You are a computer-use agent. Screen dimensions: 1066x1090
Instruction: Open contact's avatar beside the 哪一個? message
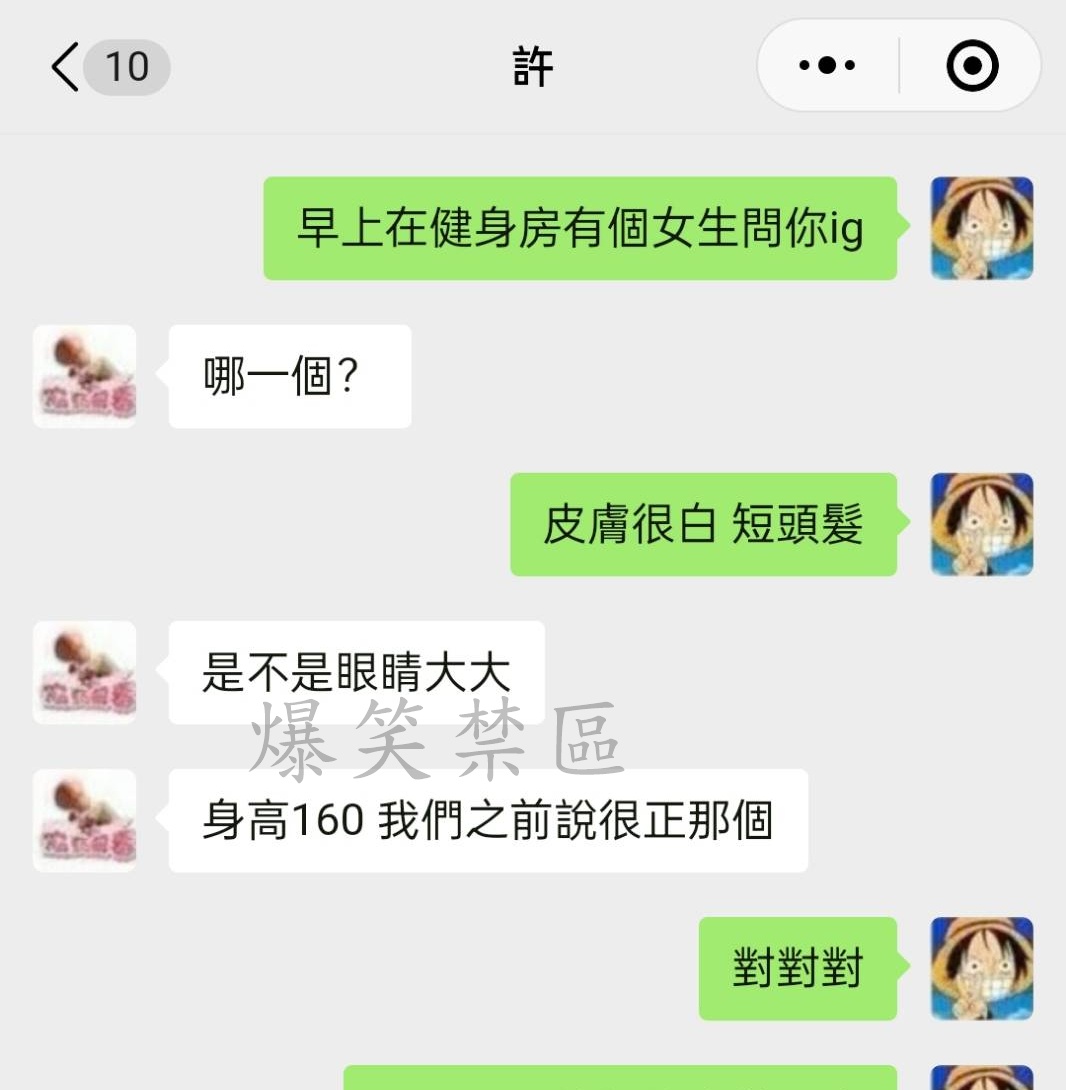pos(85,376)
